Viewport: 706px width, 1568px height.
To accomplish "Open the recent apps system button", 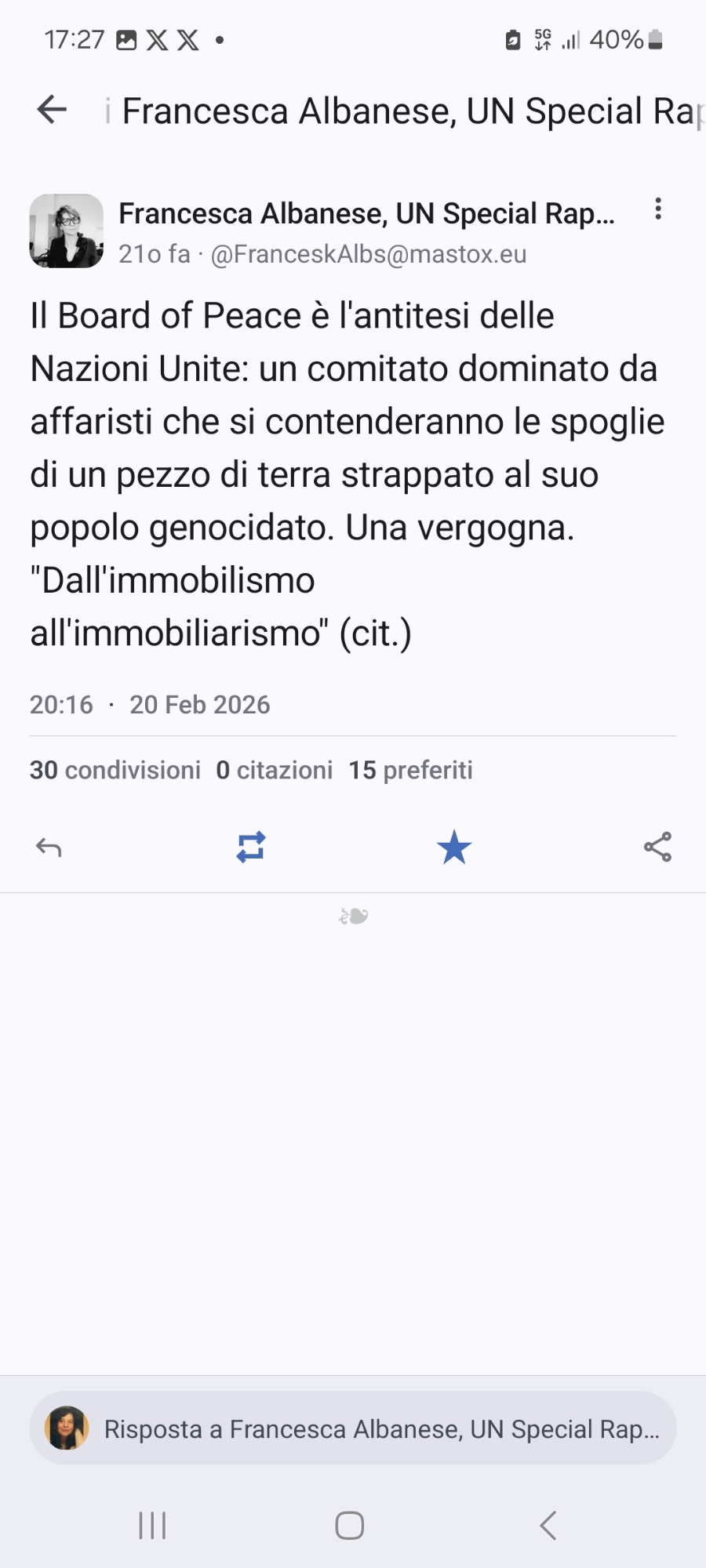I will [152, 1526].
